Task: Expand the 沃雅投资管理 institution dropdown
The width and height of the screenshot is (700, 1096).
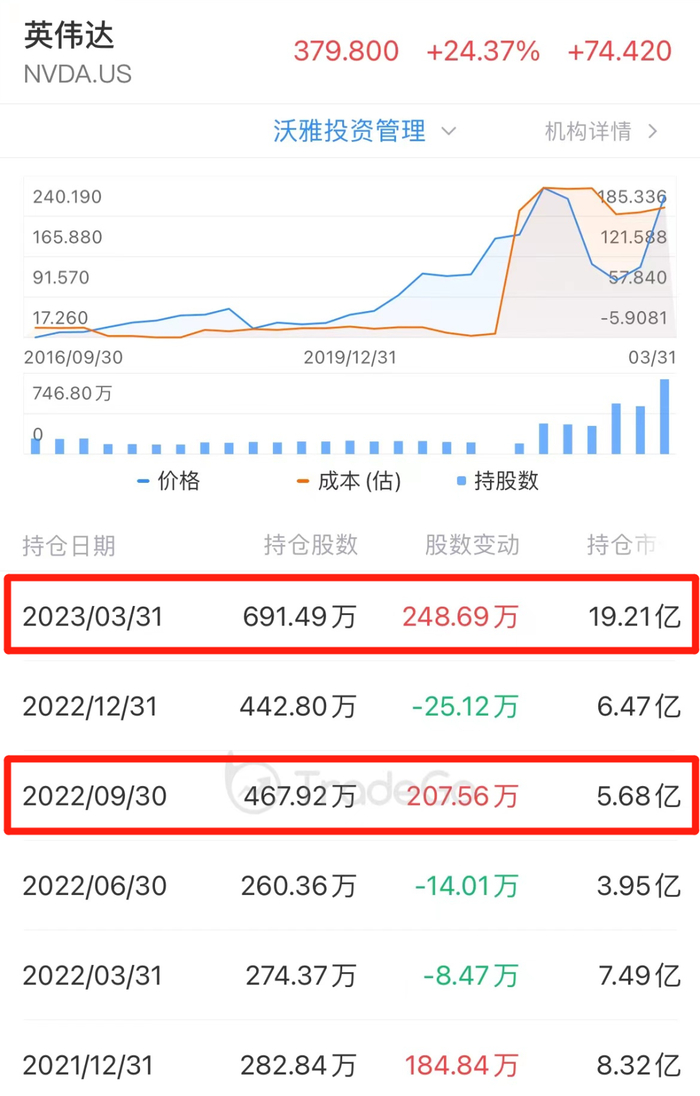Action: pyautogui.click(x=364, y=131)
